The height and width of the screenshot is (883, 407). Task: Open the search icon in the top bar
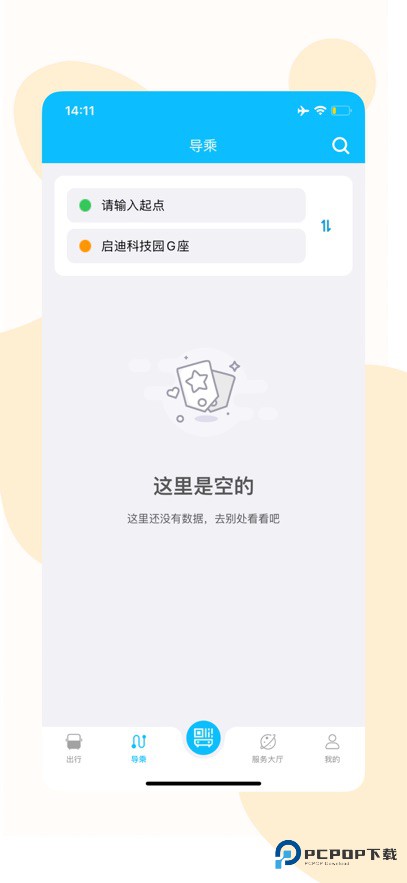pos(340,146)
